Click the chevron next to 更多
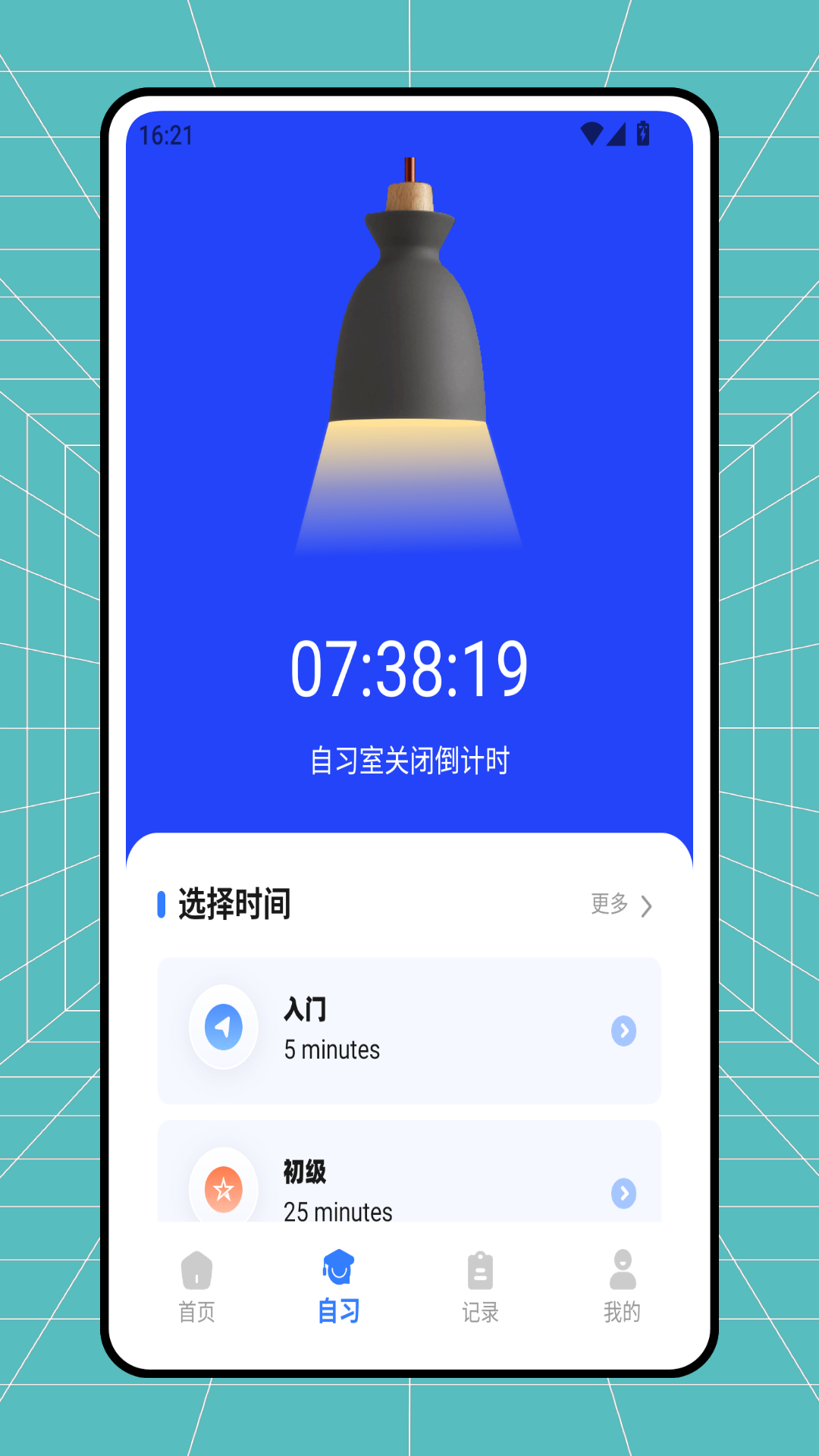 click(646, 904)
